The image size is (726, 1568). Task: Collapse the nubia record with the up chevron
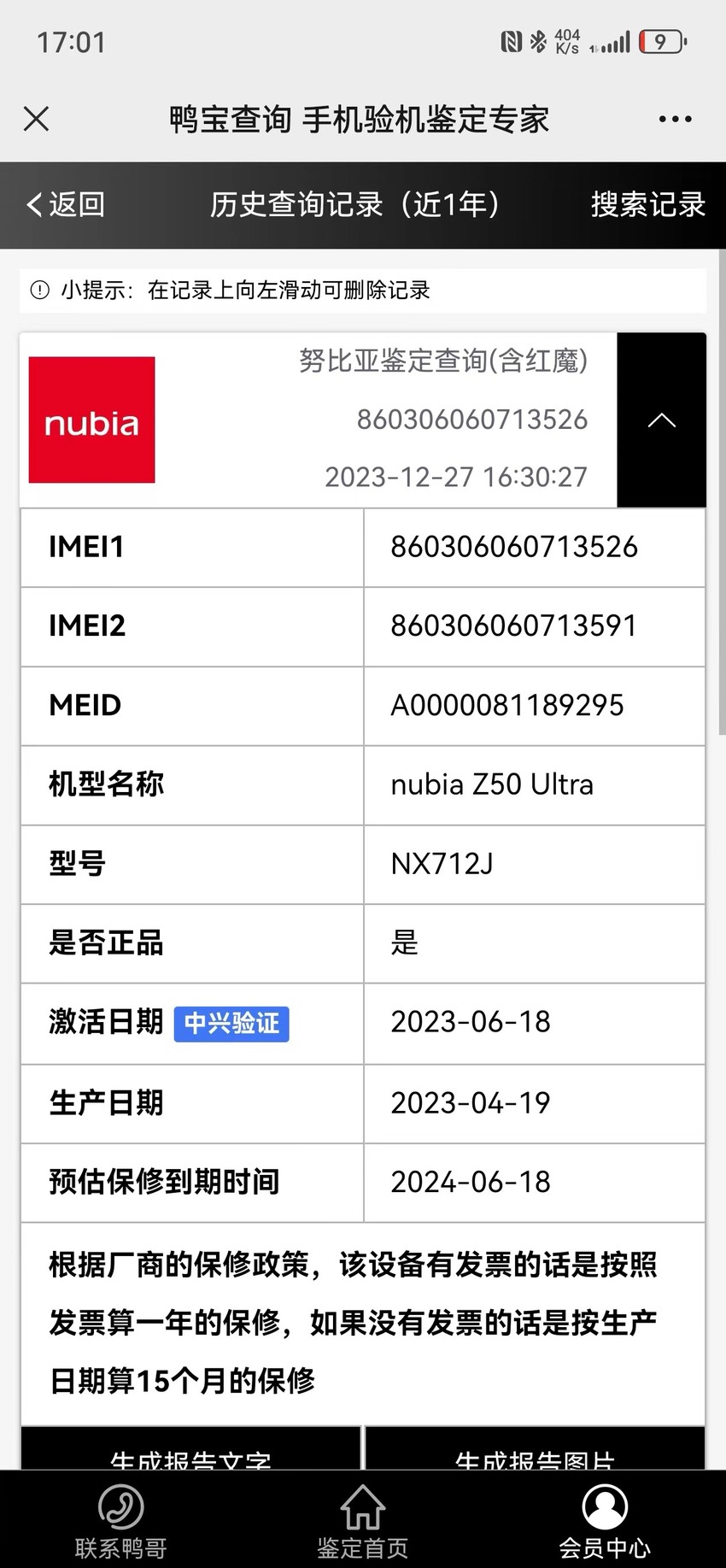(662, 420)
